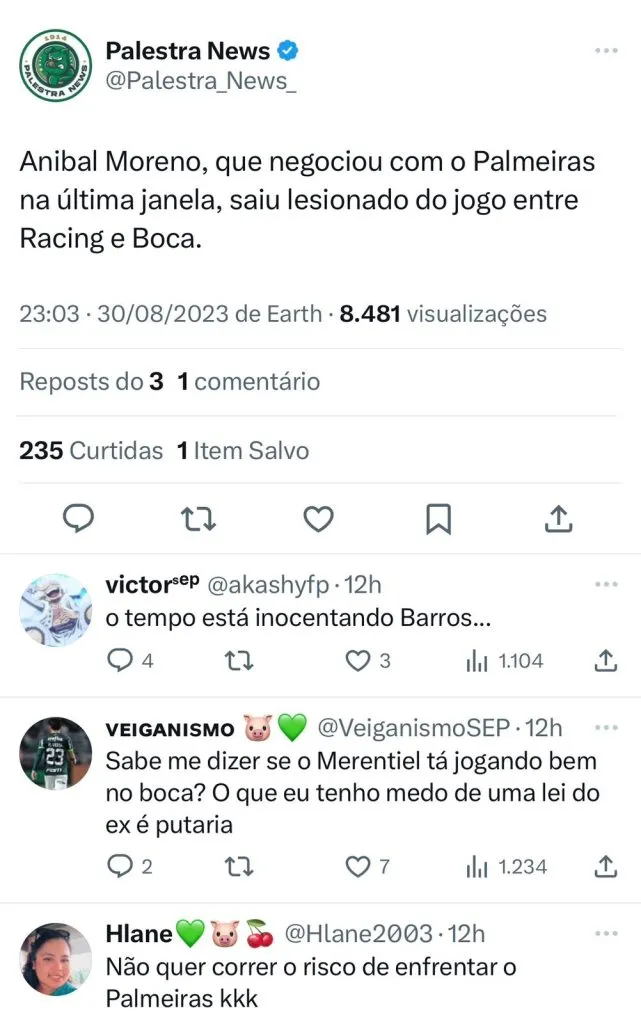Image resolution: width=641 pixels, height=1024 pixels.
Task: Share victor's reply
Action: coord(605,660)
